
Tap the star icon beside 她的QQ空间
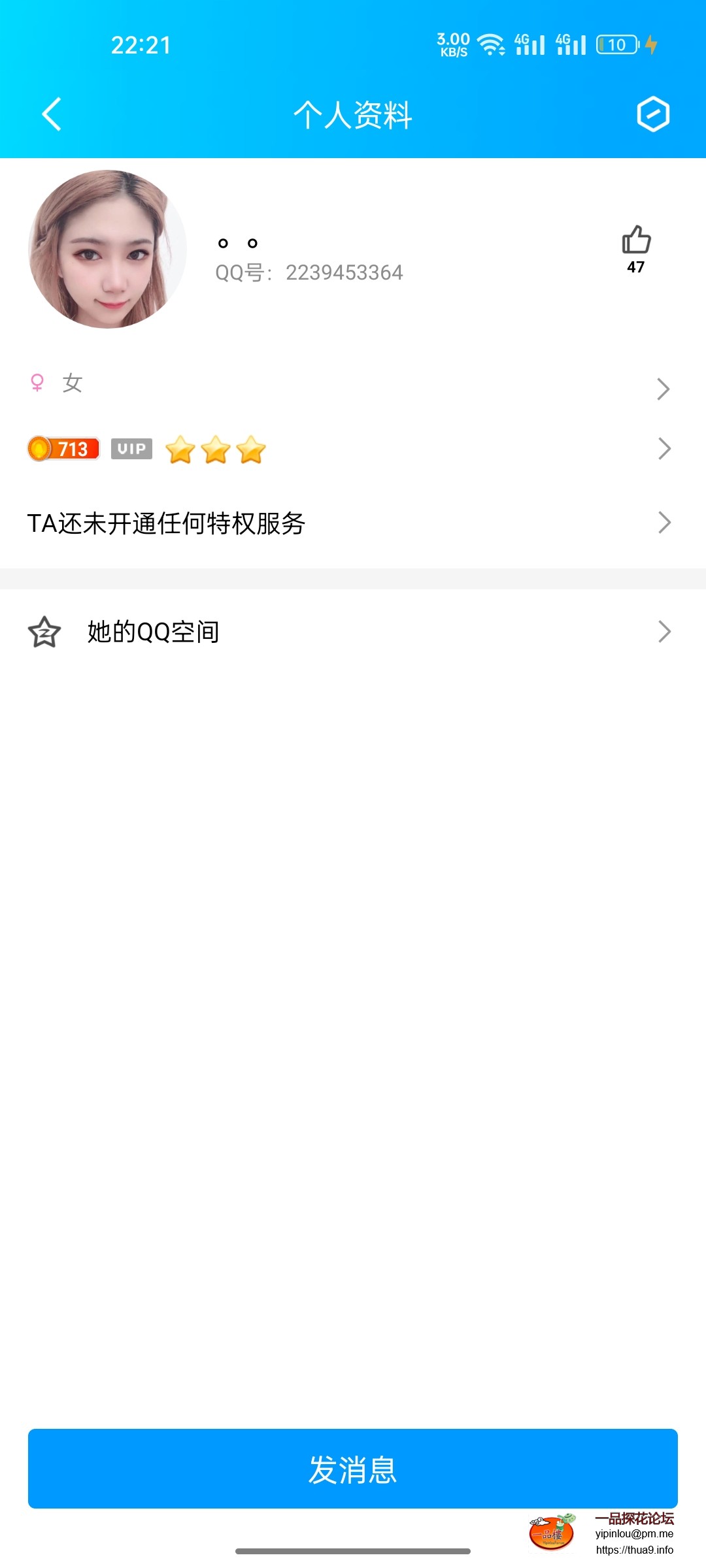(x=42, y=631)
